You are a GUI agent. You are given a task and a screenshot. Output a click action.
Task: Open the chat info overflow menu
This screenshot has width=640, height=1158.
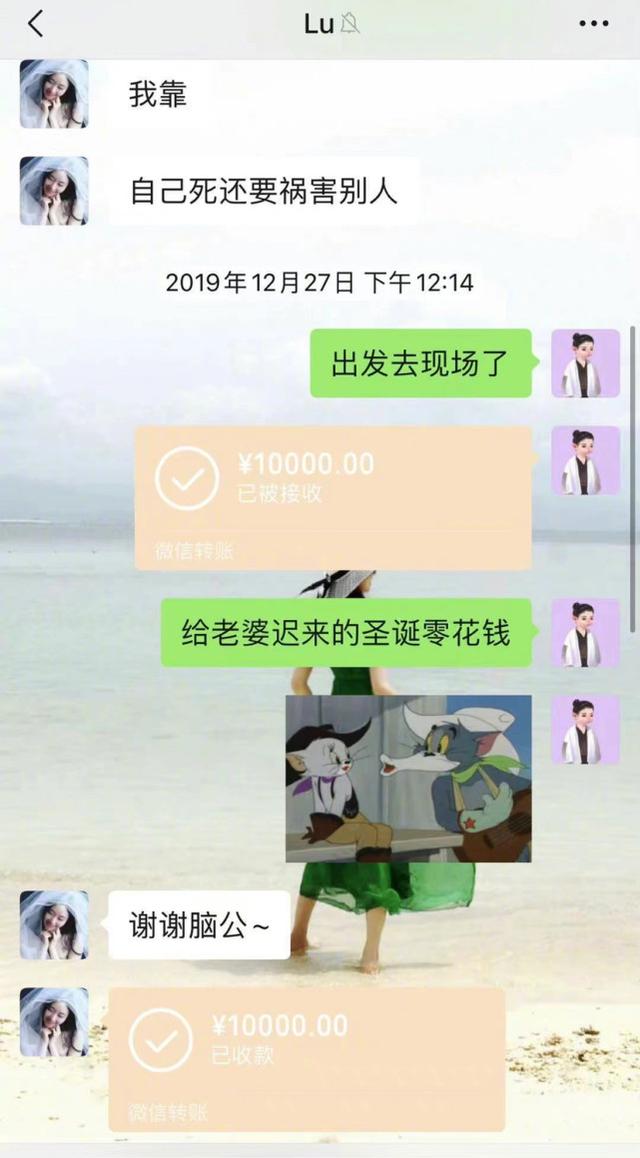coord(593,24)
